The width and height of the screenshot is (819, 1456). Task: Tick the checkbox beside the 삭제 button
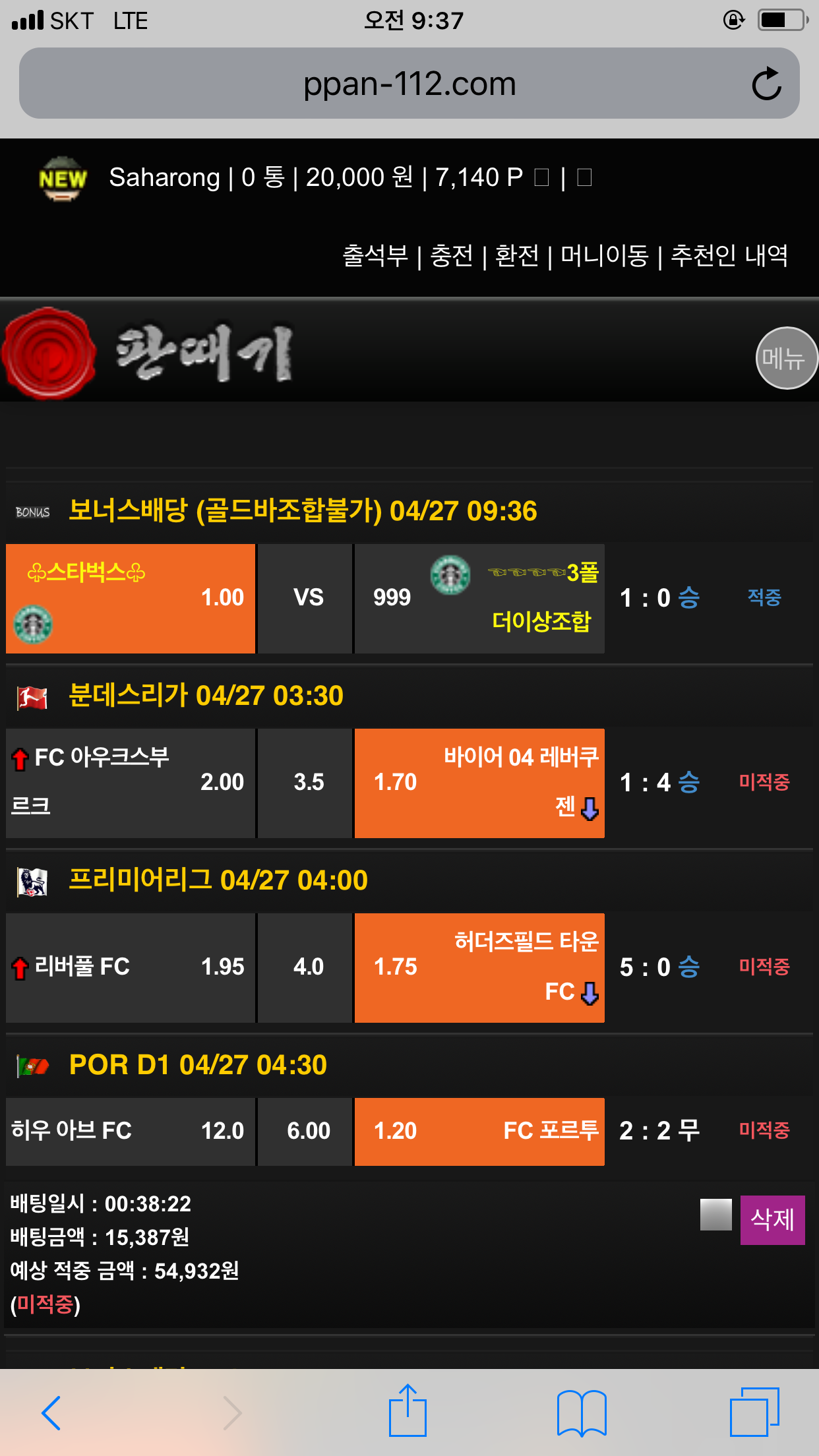pyautogui.click(x=715, y=1215)
